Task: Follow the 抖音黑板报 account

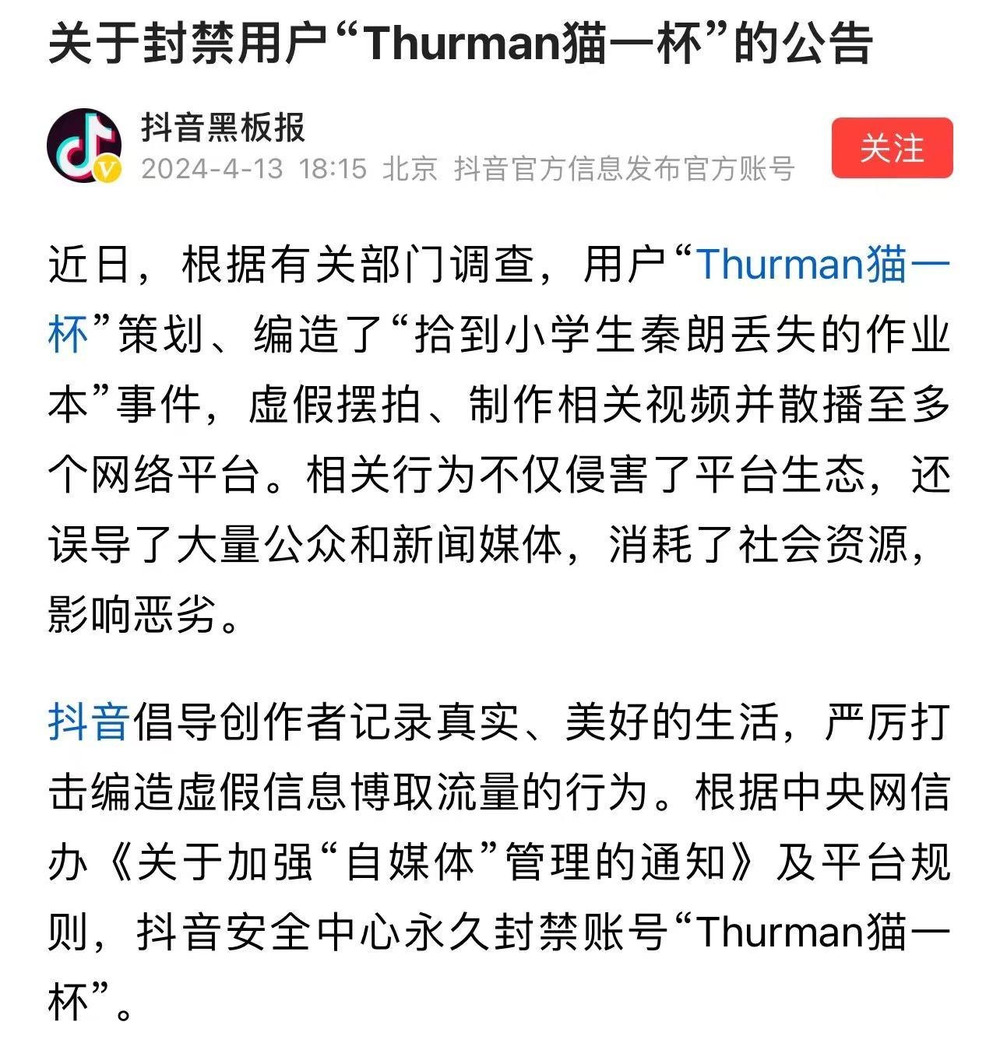Action: (x=891, y=148)
